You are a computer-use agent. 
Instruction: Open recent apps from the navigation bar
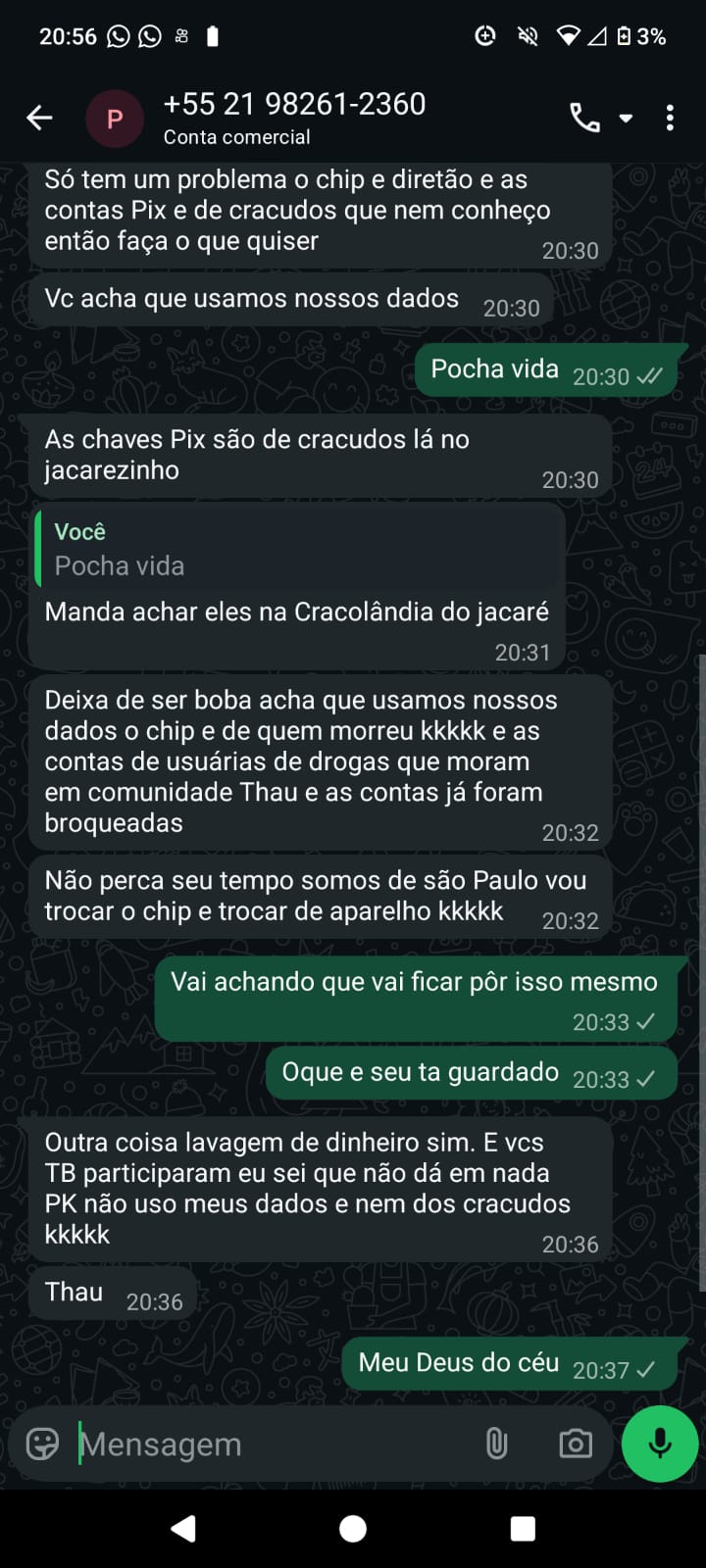(523, 1529)
